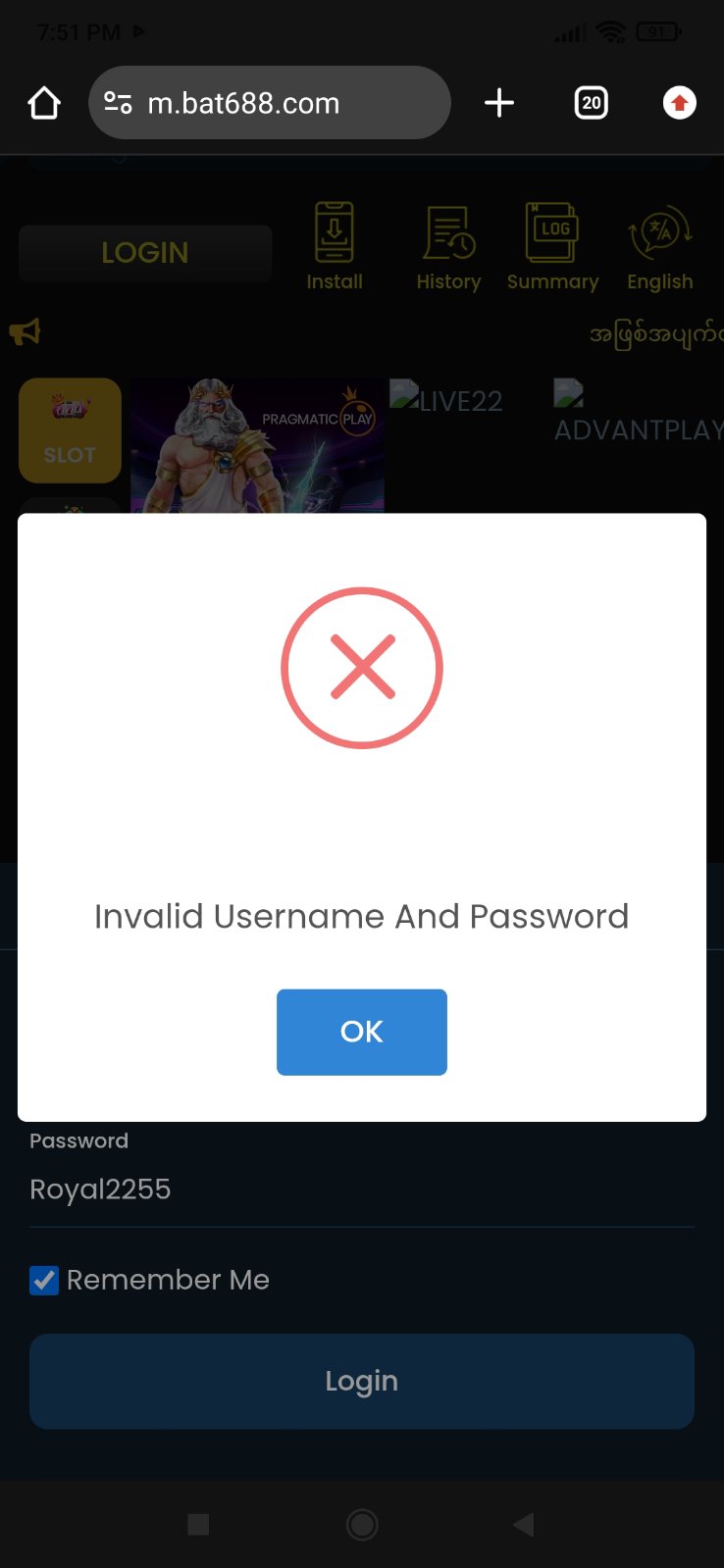Select the SLOT category

70,430
